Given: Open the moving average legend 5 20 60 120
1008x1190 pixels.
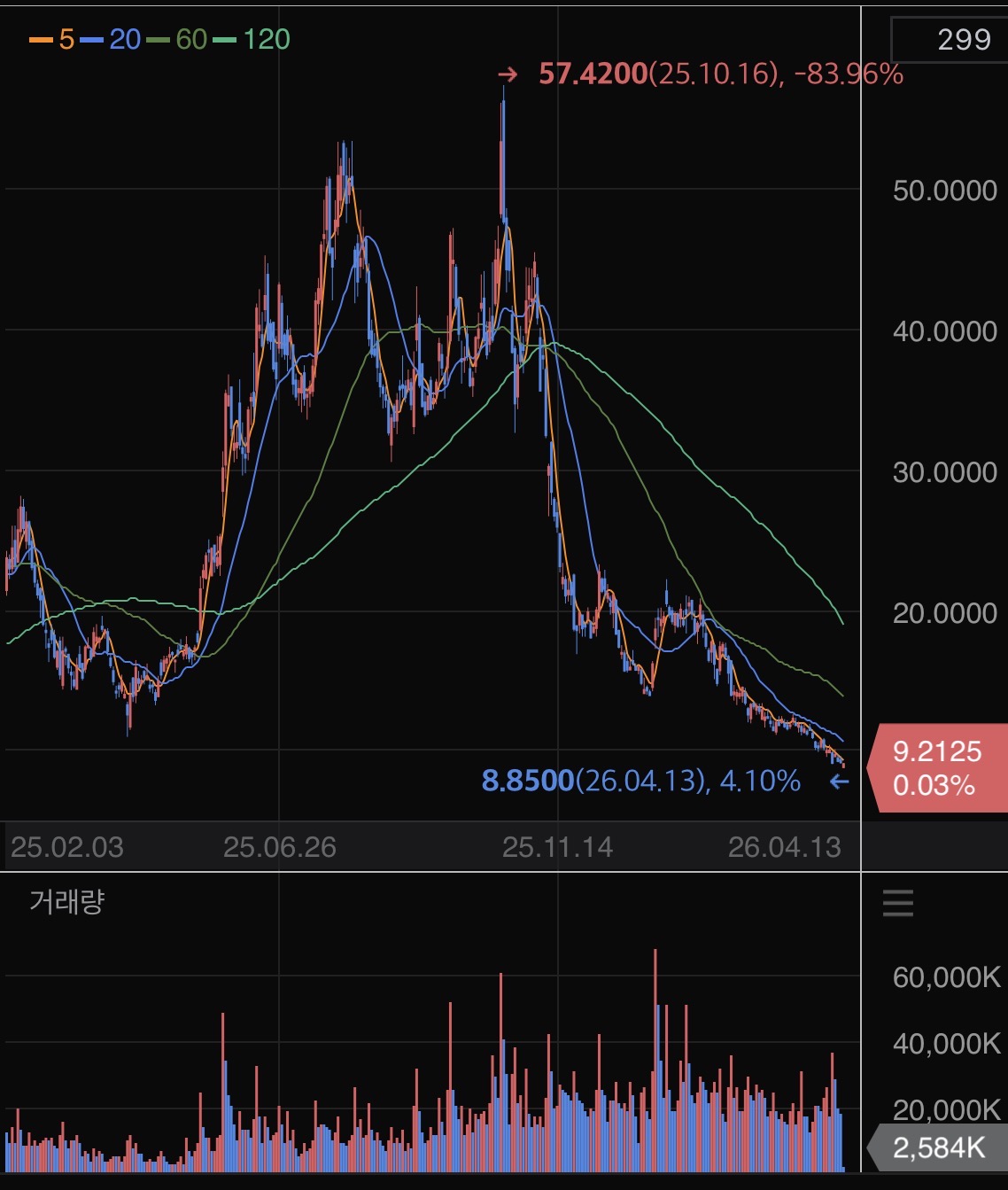Looking at the screenshot, I should tap(160, 39).
